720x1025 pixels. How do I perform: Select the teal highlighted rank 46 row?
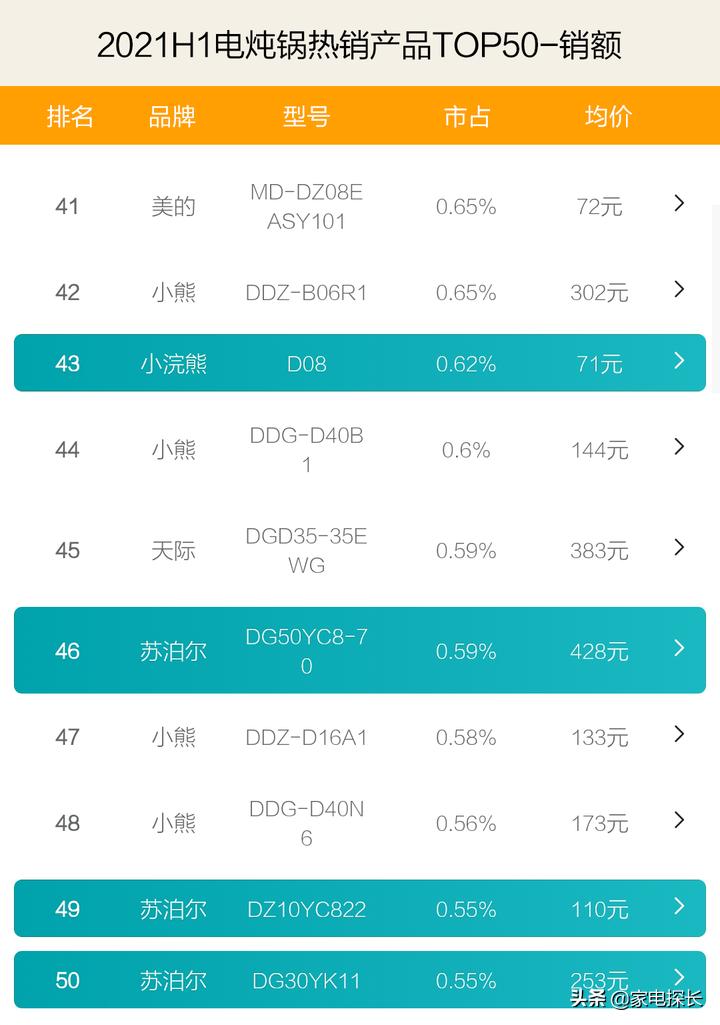(360, 650)
